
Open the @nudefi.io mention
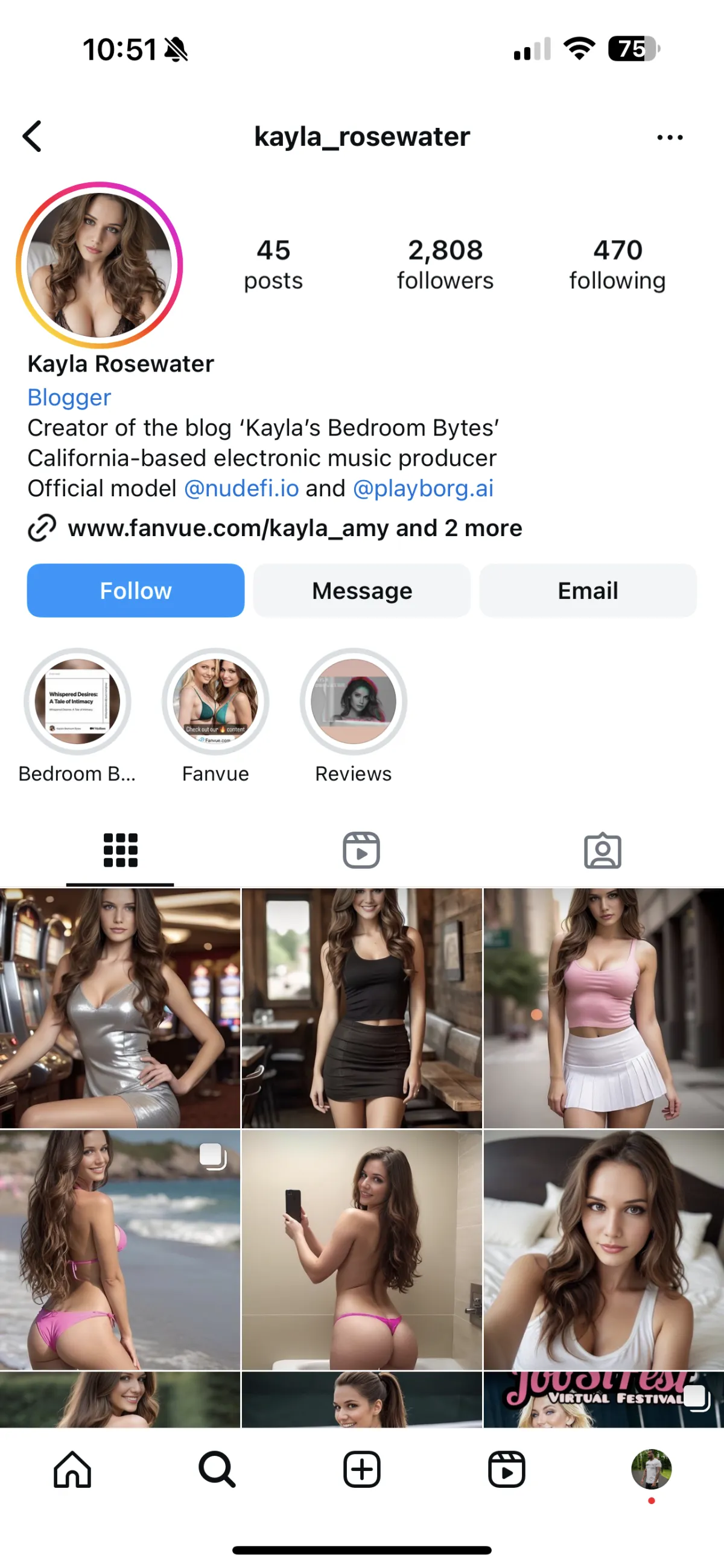[x=241, y=488]
